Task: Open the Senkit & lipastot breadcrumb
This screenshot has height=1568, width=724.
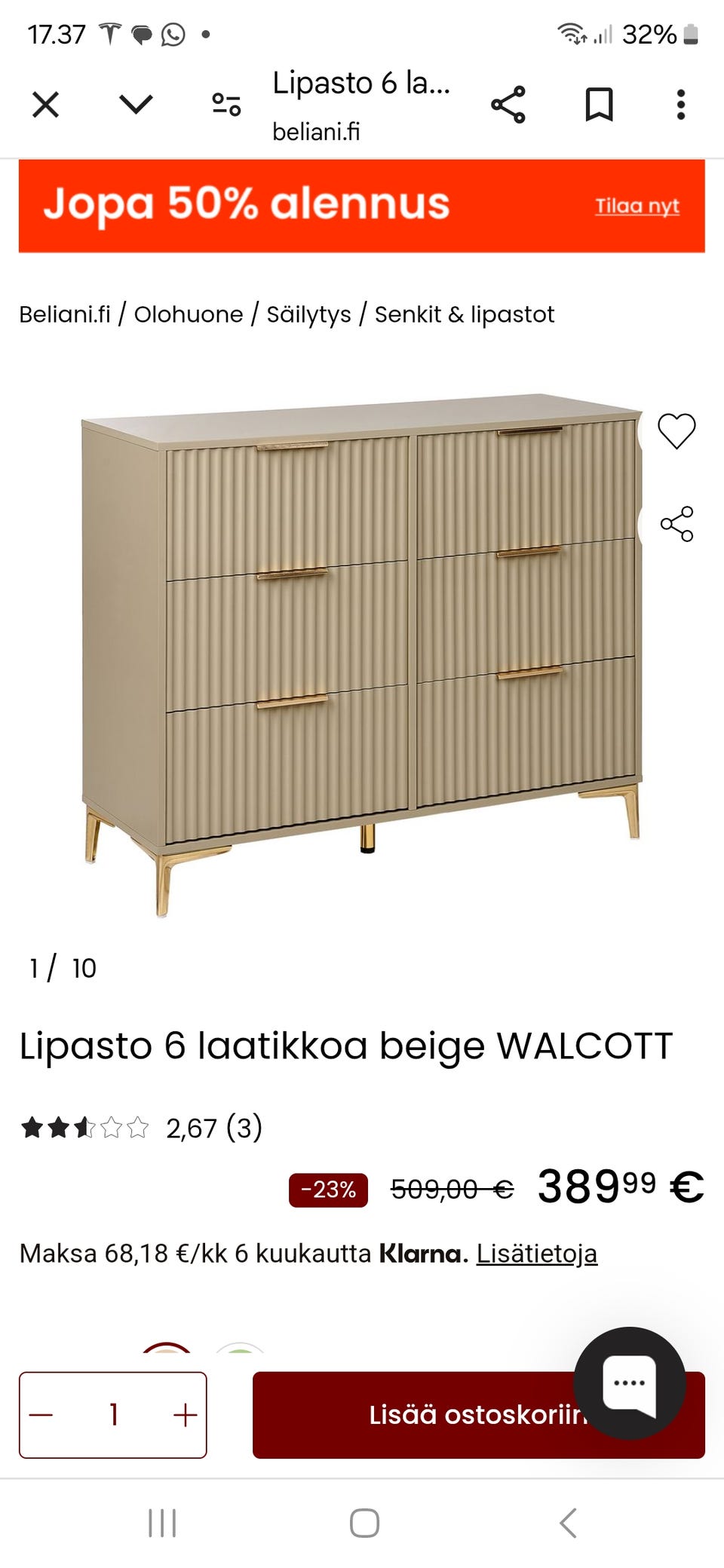Action: pos(464,314)
